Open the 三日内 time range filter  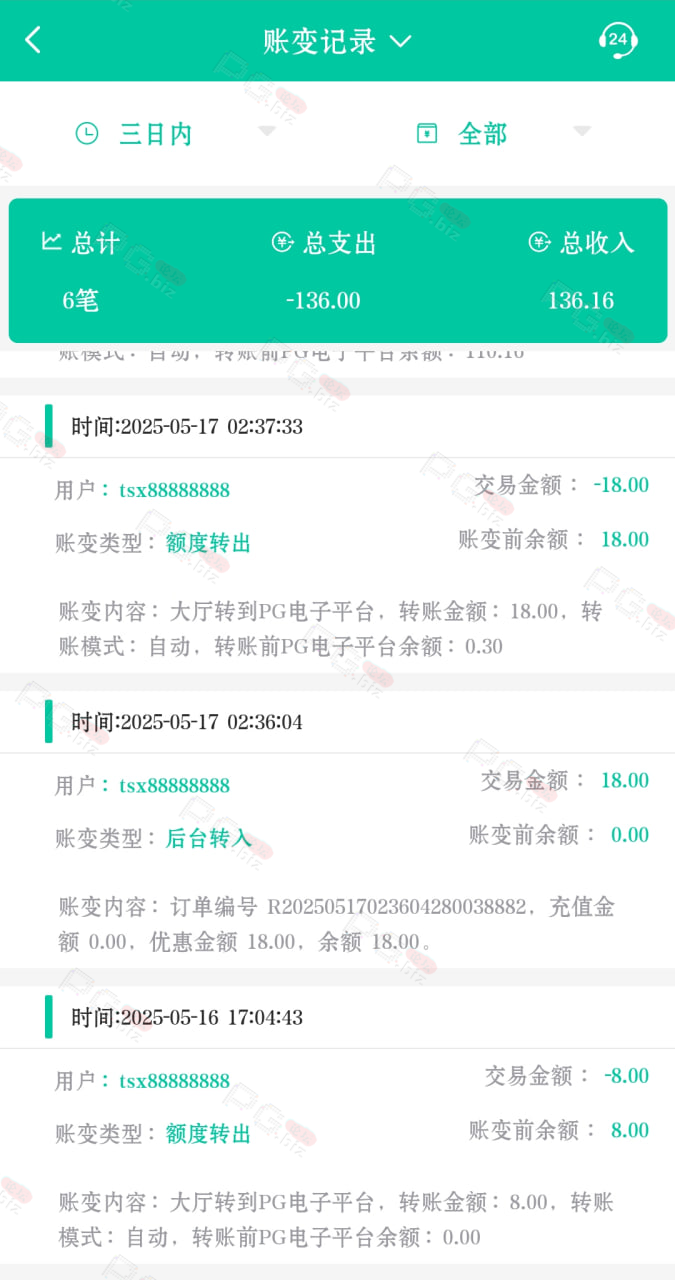pos(175,133)
